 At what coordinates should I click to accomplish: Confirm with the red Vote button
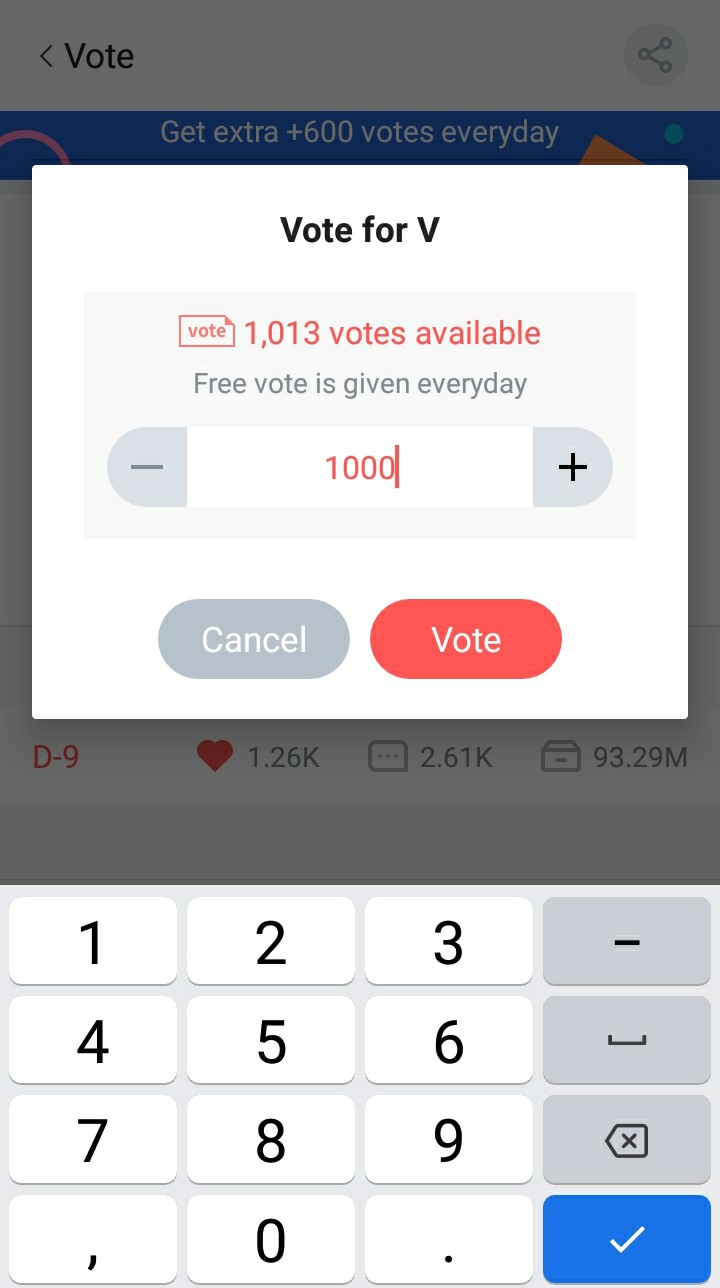click(466, 639)
